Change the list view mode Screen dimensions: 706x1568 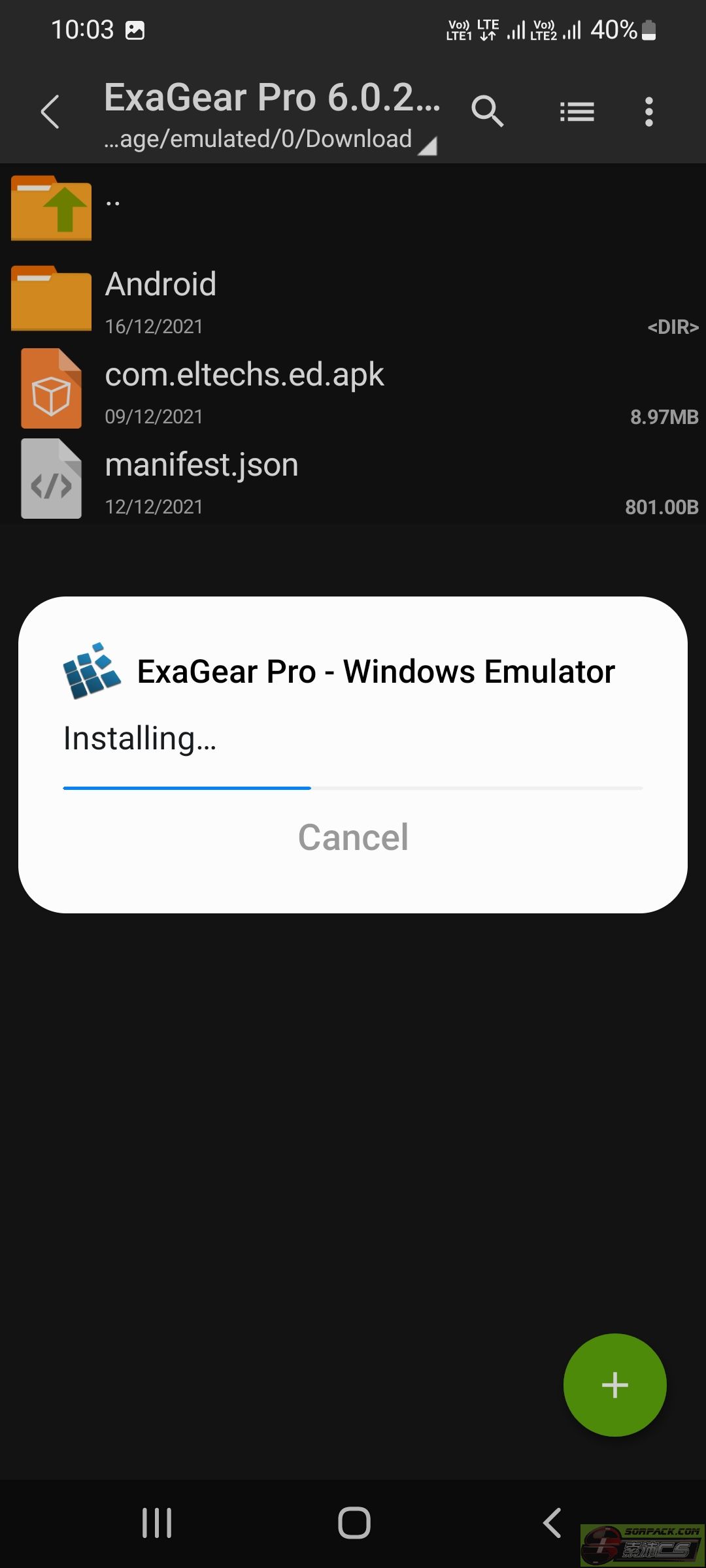pos(577,112)
